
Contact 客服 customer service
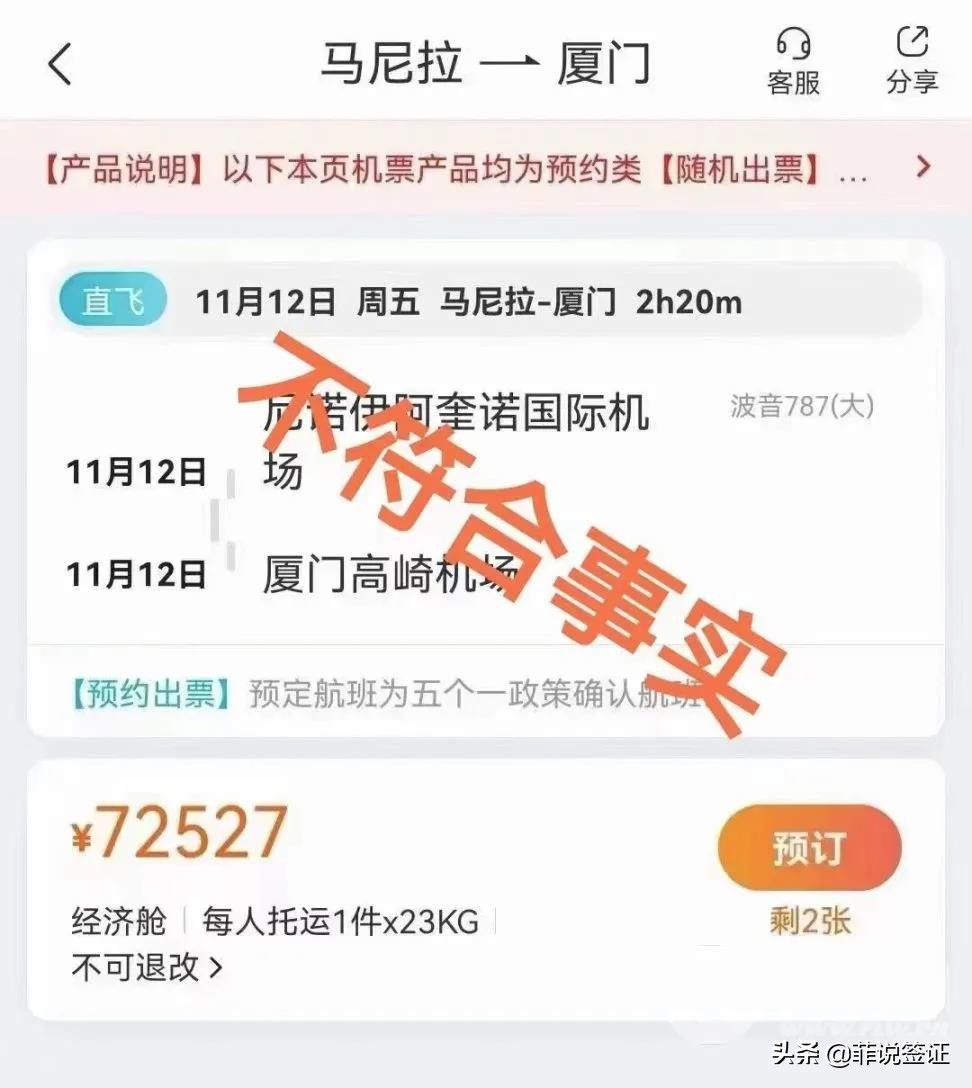click(x=793, y=61)
